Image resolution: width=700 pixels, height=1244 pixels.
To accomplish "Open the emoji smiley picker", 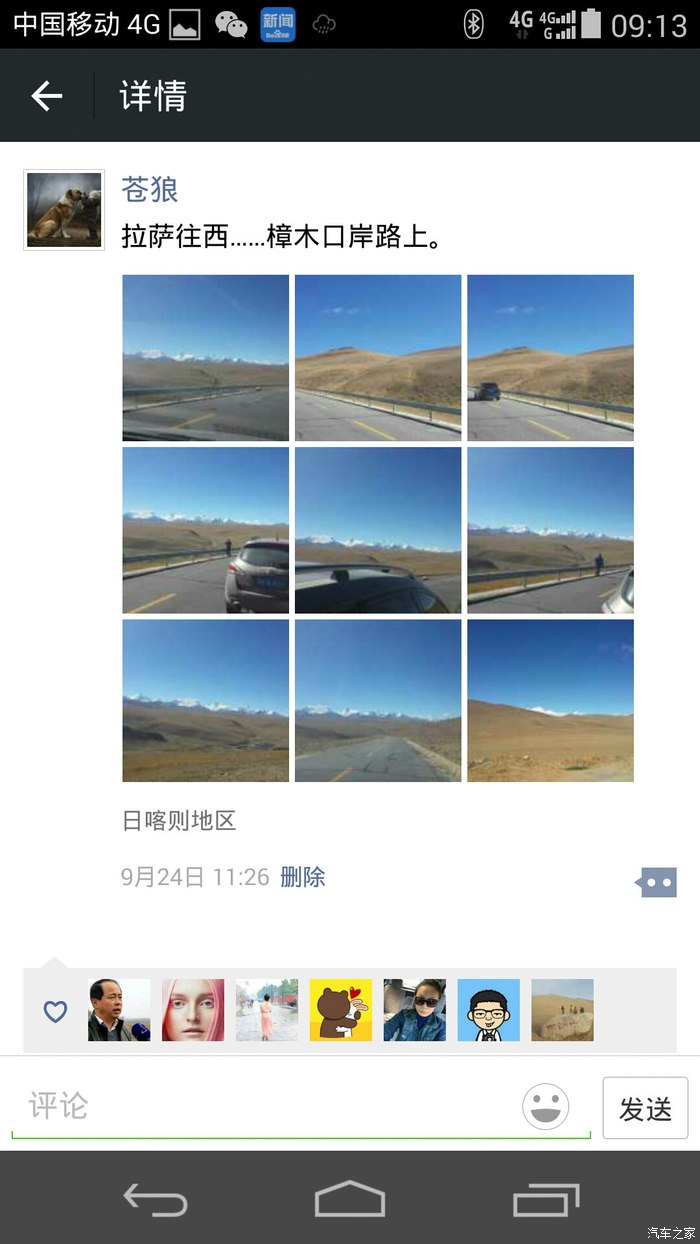I will (546, 1107).
